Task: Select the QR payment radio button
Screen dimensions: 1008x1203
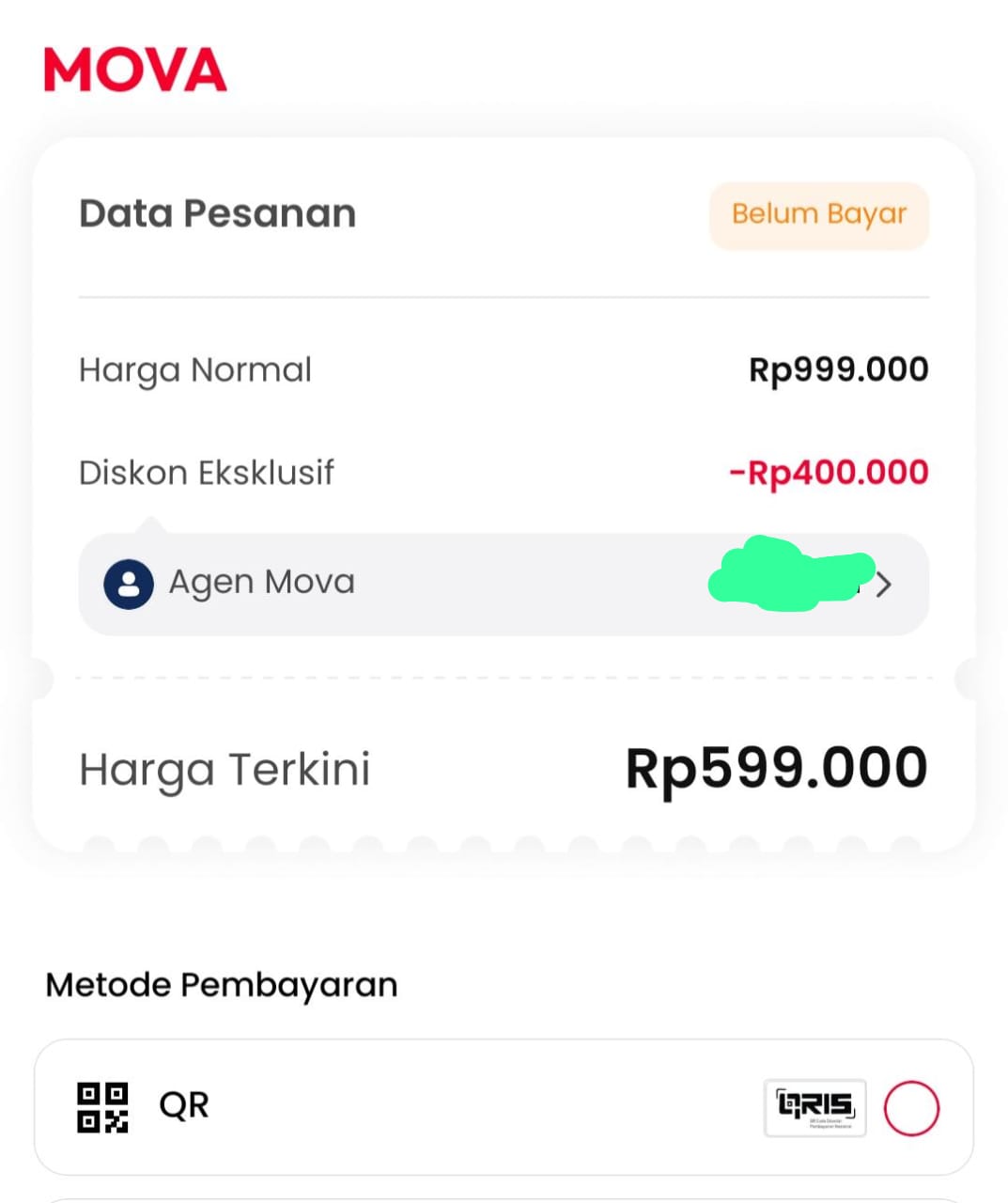Action: (x=911, y=1107)
